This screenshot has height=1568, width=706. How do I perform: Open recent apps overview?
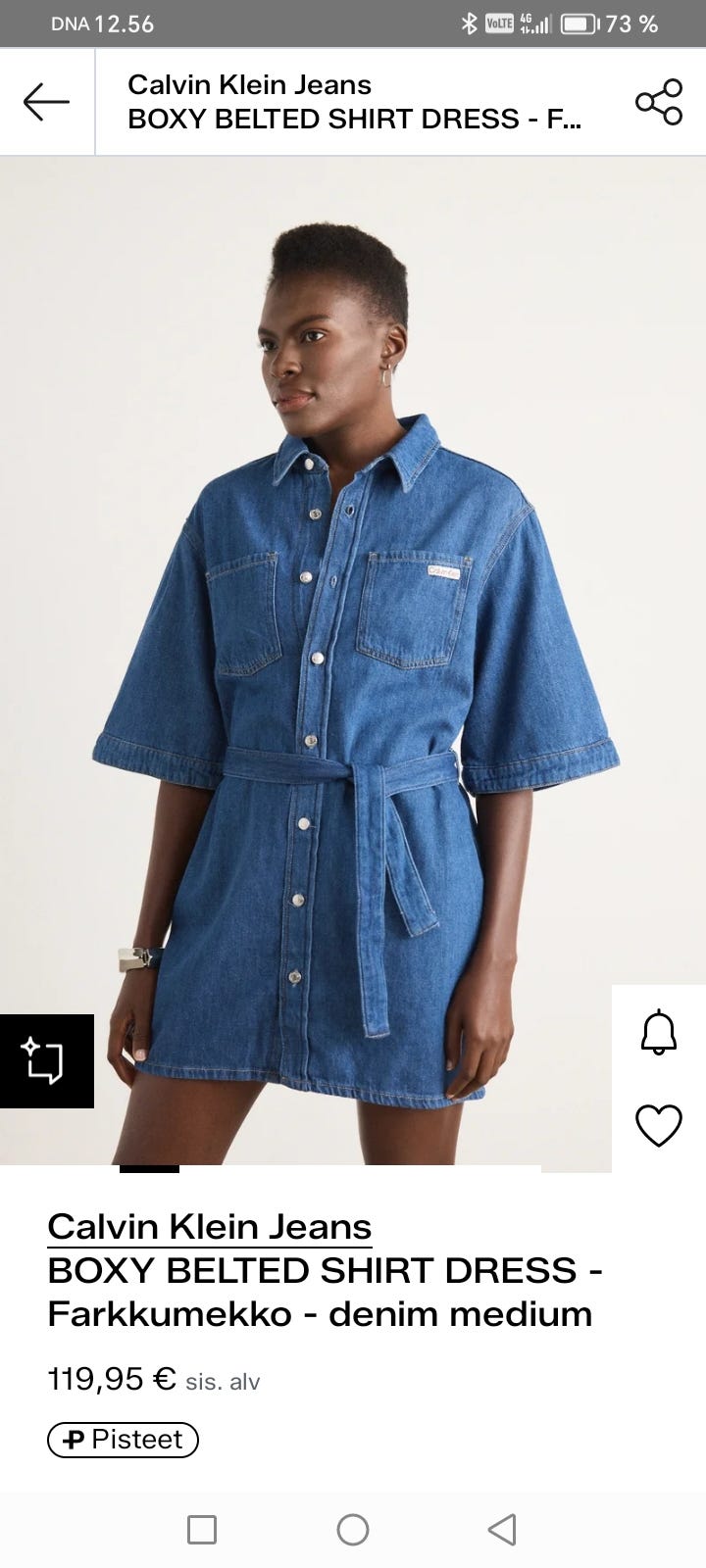[x=202, y=1529]
